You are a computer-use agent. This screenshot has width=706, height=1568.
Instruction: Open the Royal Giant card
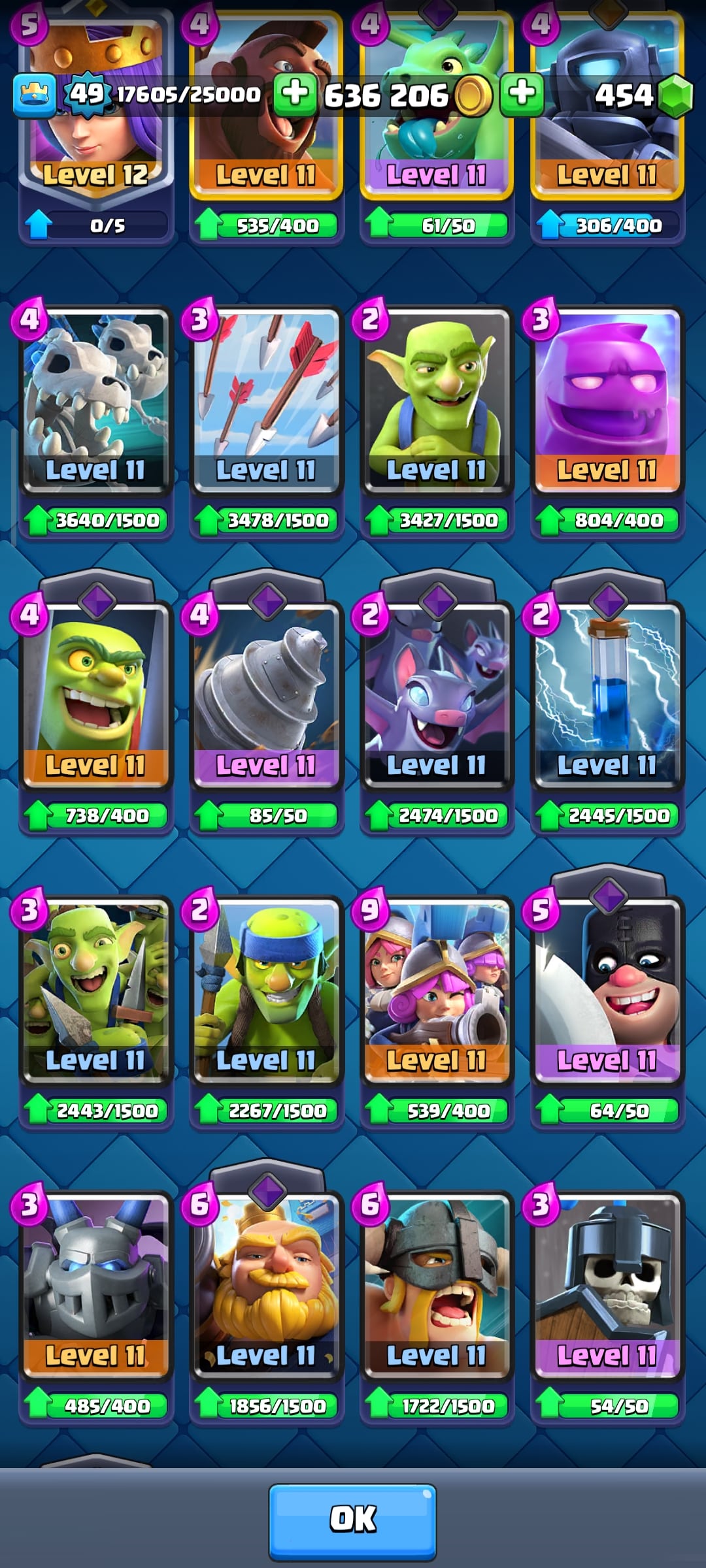click(x=266, y=1284)
